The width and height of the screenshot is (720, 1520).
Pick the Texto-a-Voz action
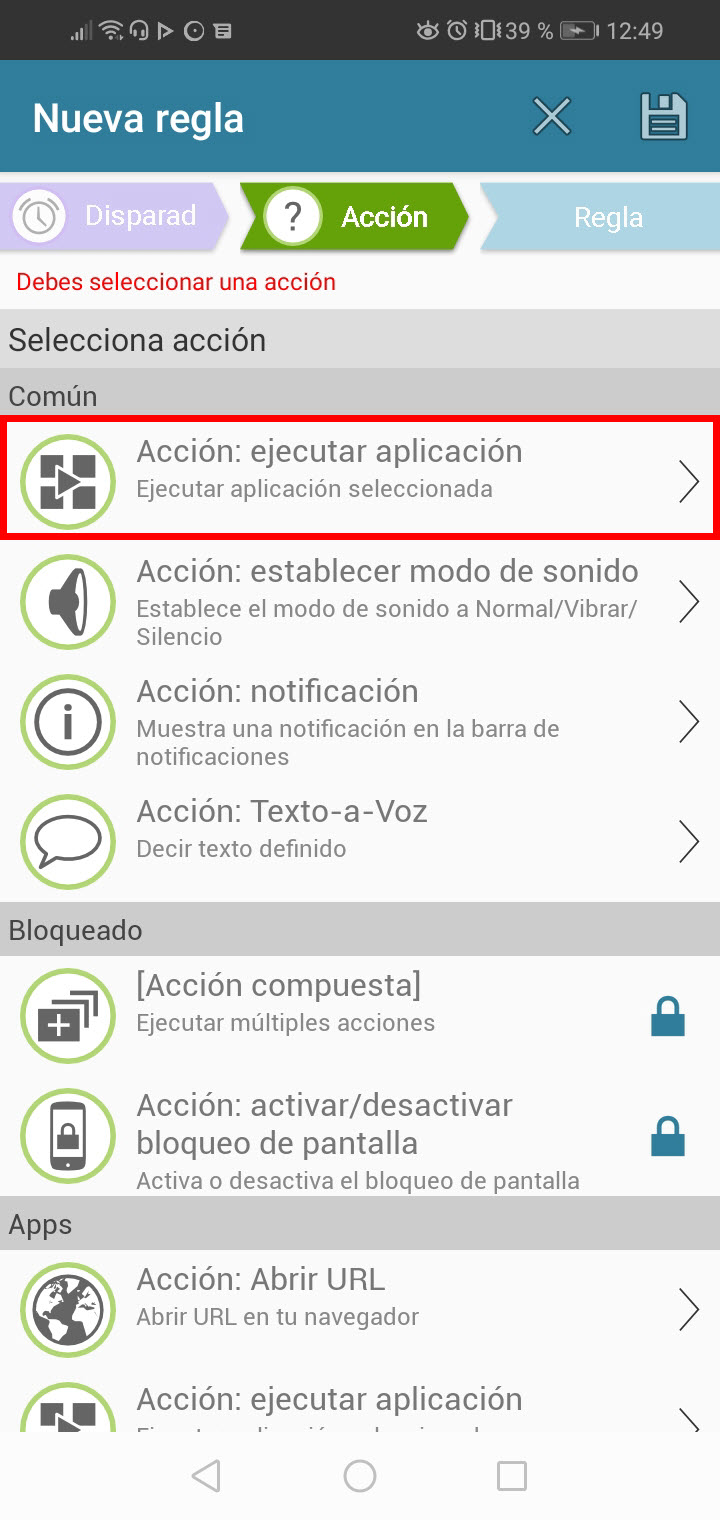tap(360, 841)
